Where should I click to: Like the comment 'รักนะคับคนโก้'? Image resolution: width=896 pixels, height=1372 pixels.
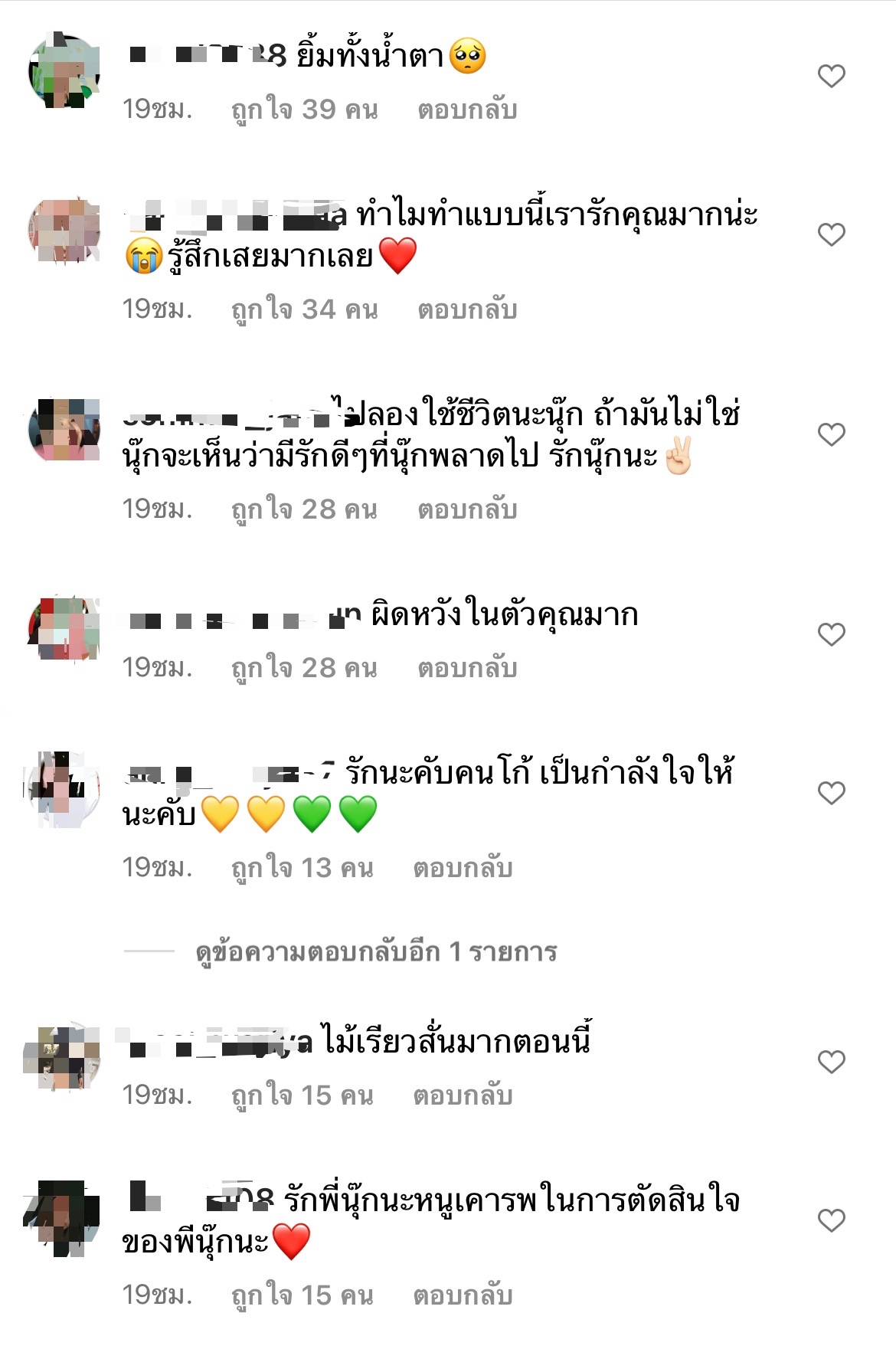pyautogui.click(x=831, y=793)
